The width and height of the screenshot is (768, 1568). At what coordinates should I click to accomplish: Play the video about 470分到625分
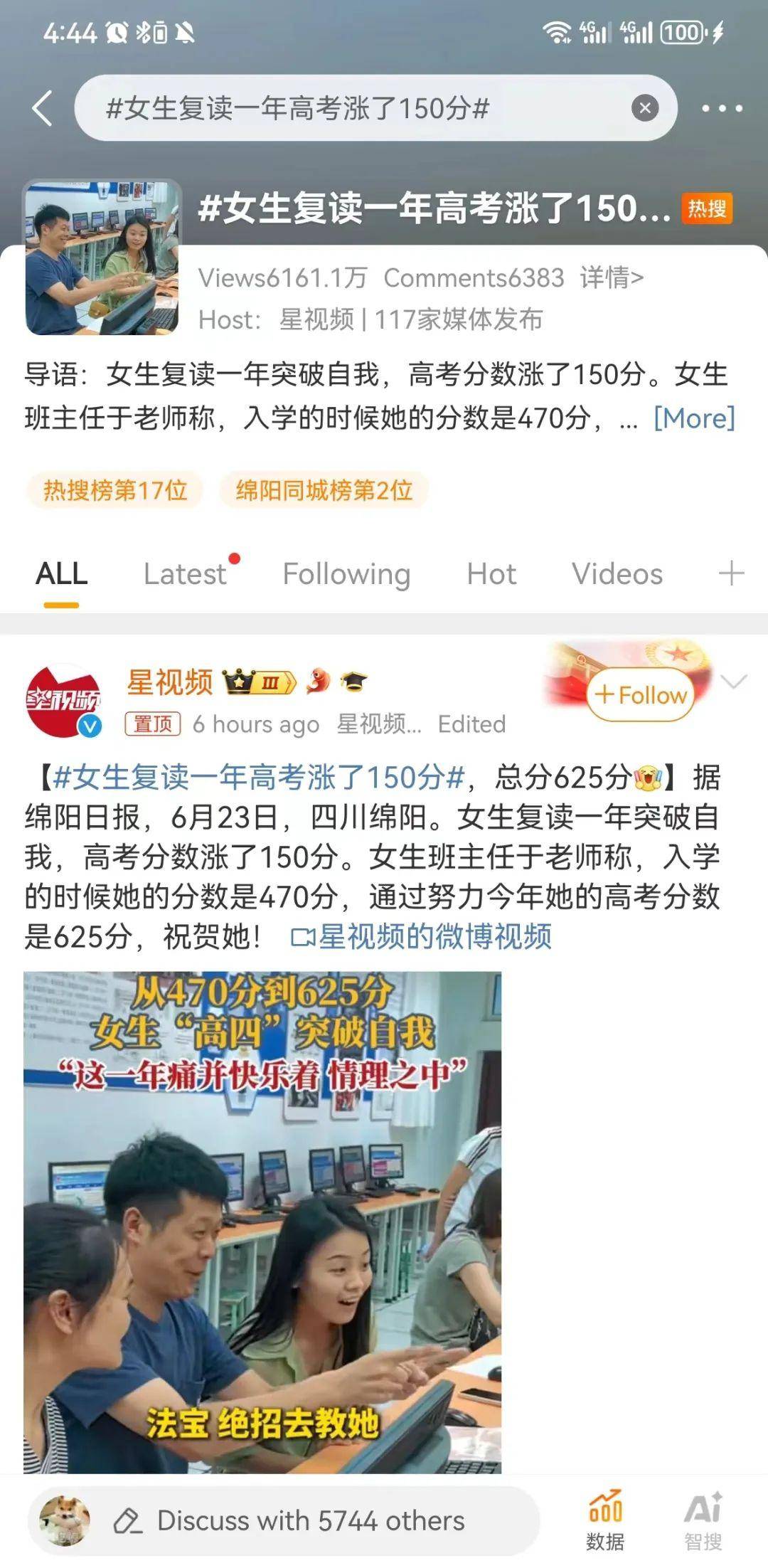tap(262, 1221)
